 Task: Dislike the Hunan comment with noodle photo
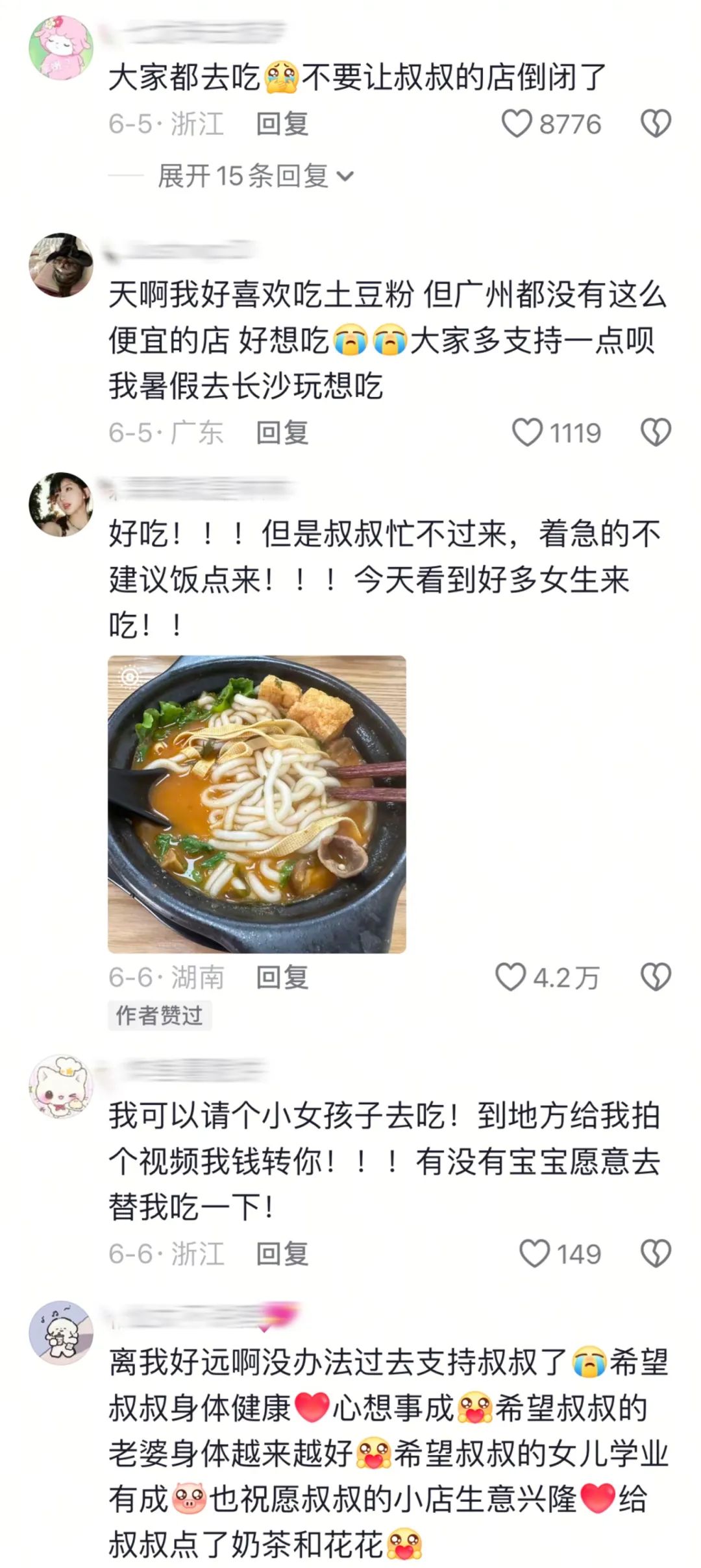[656, 977]
